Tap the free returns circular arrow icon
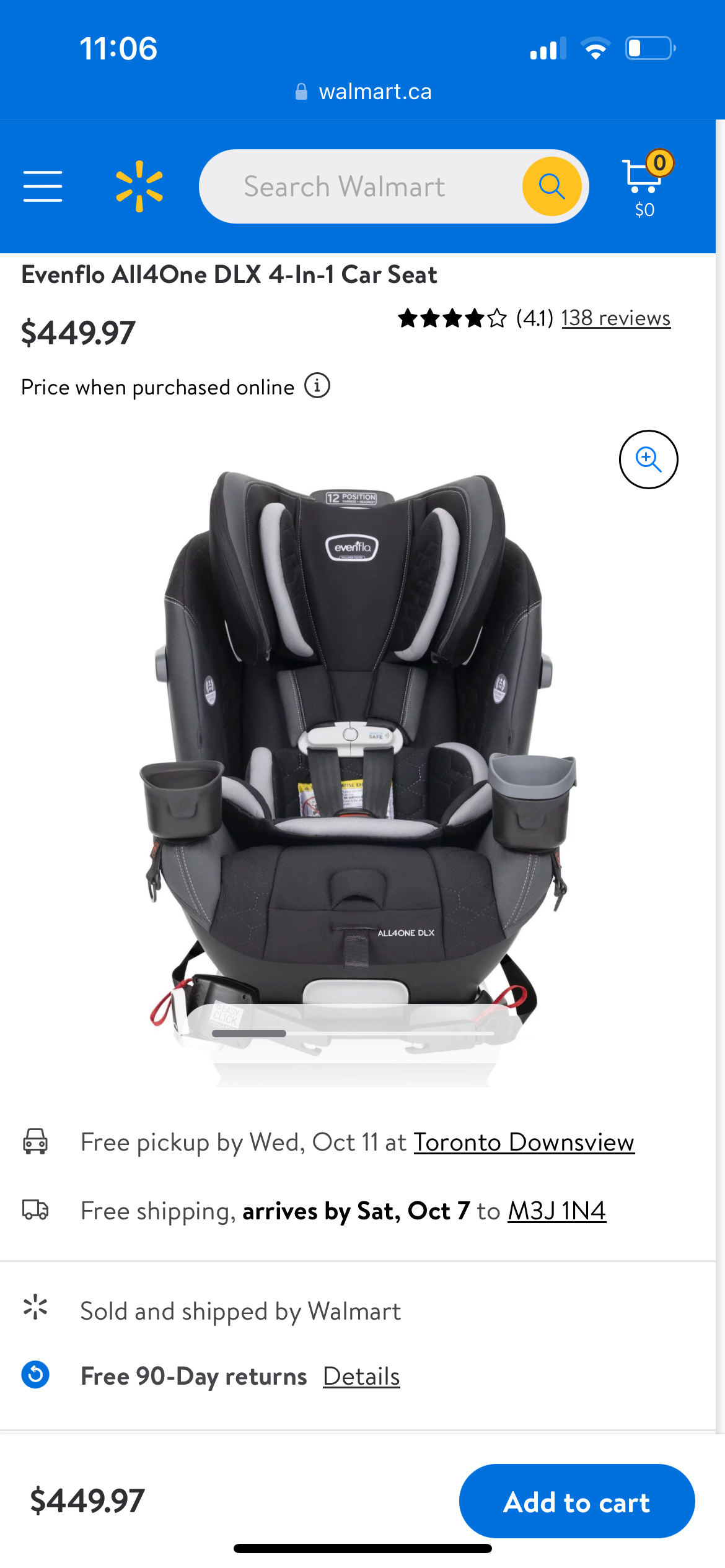Screen dimensions: 725x1568 coord(35,1375)
